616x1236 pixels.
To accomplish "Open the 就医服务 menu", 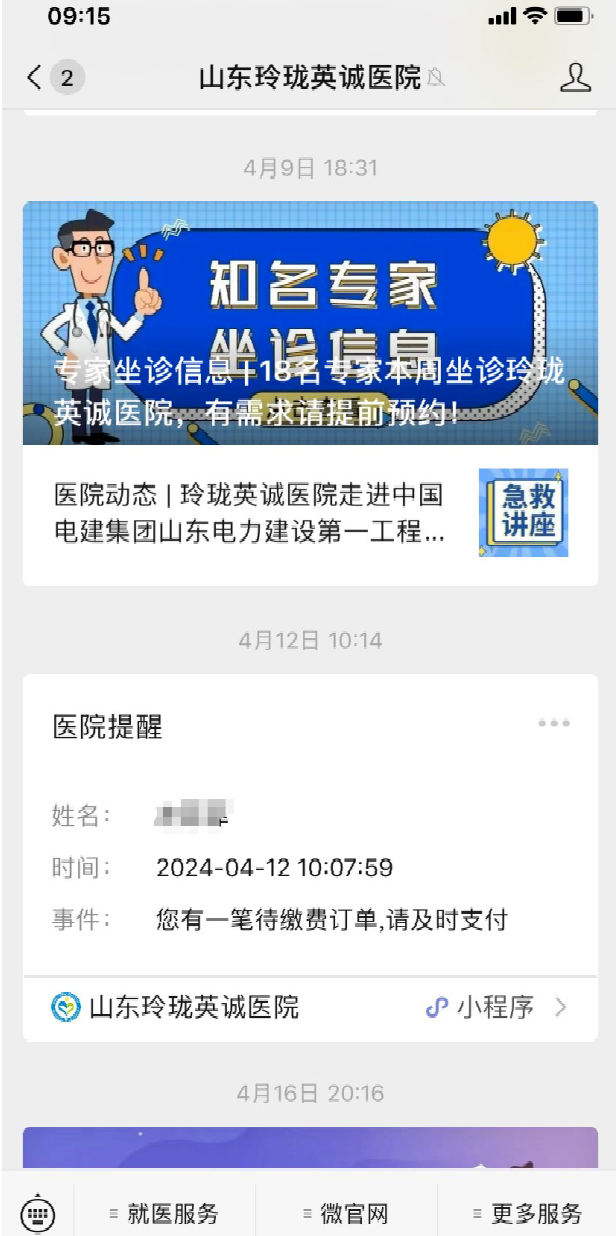I will click(x=165, y=1214).
